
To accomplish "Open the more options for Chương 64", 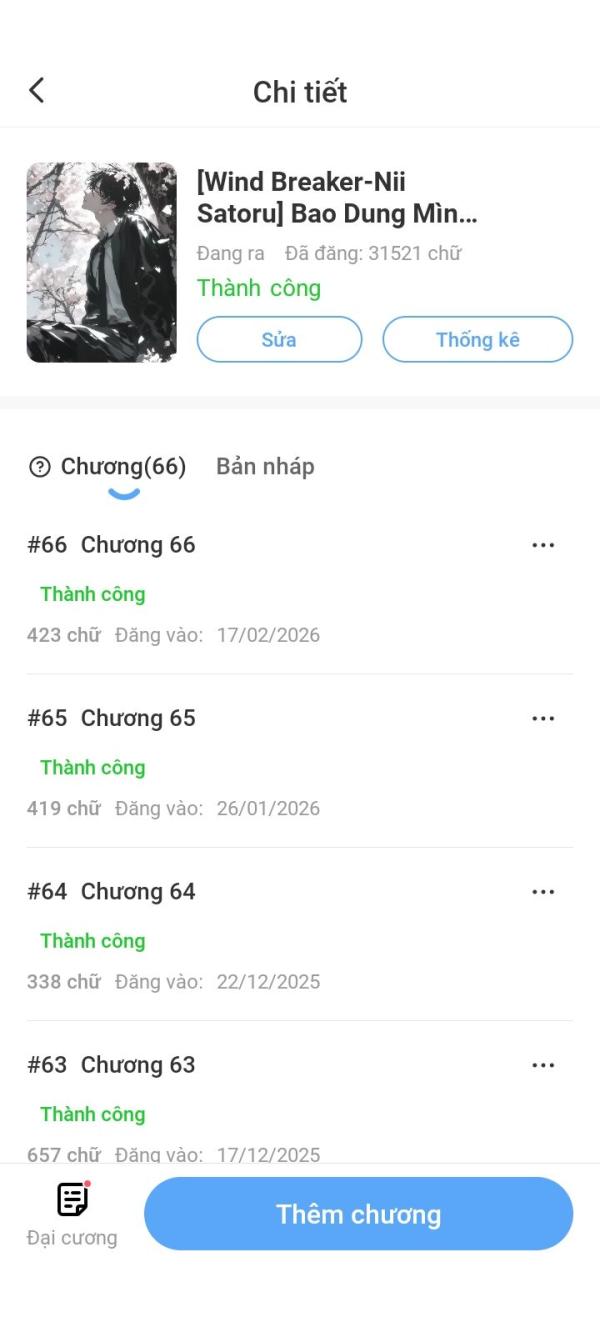I will (543, 892).
